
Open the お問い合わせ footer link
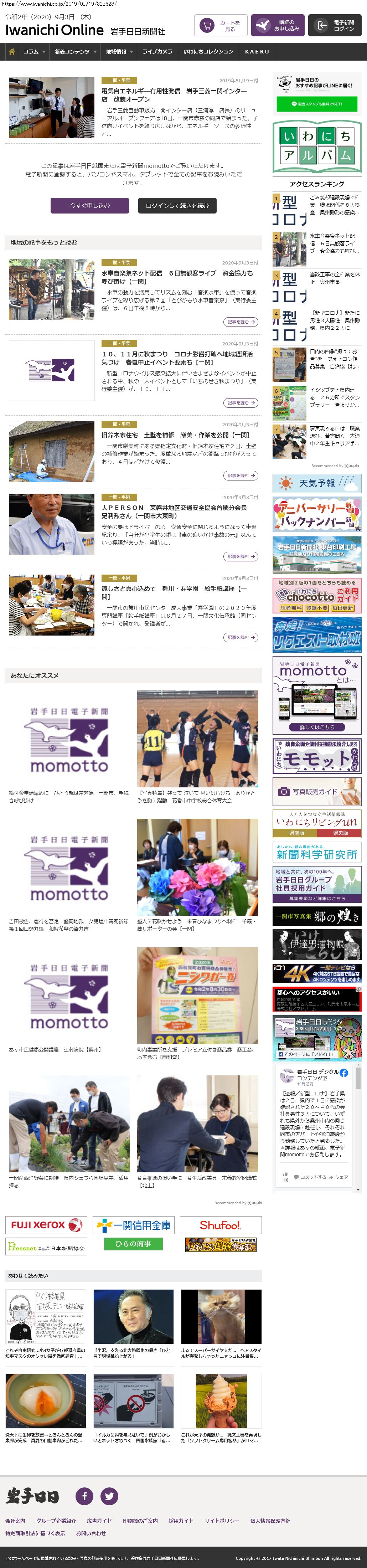(91, 1533)
